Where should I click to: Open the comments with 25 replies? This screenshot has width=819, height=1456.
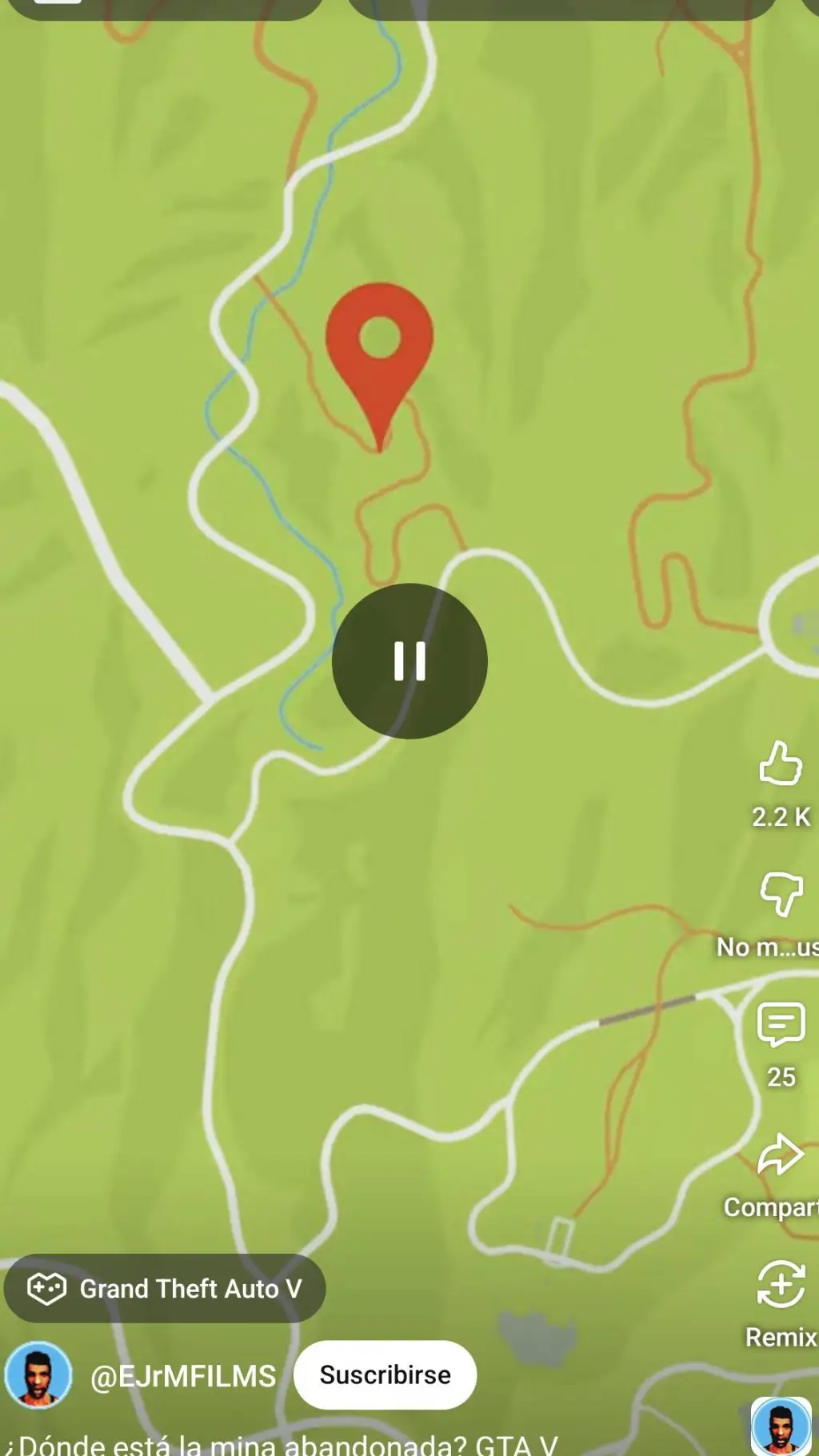tap(781, 1024)
